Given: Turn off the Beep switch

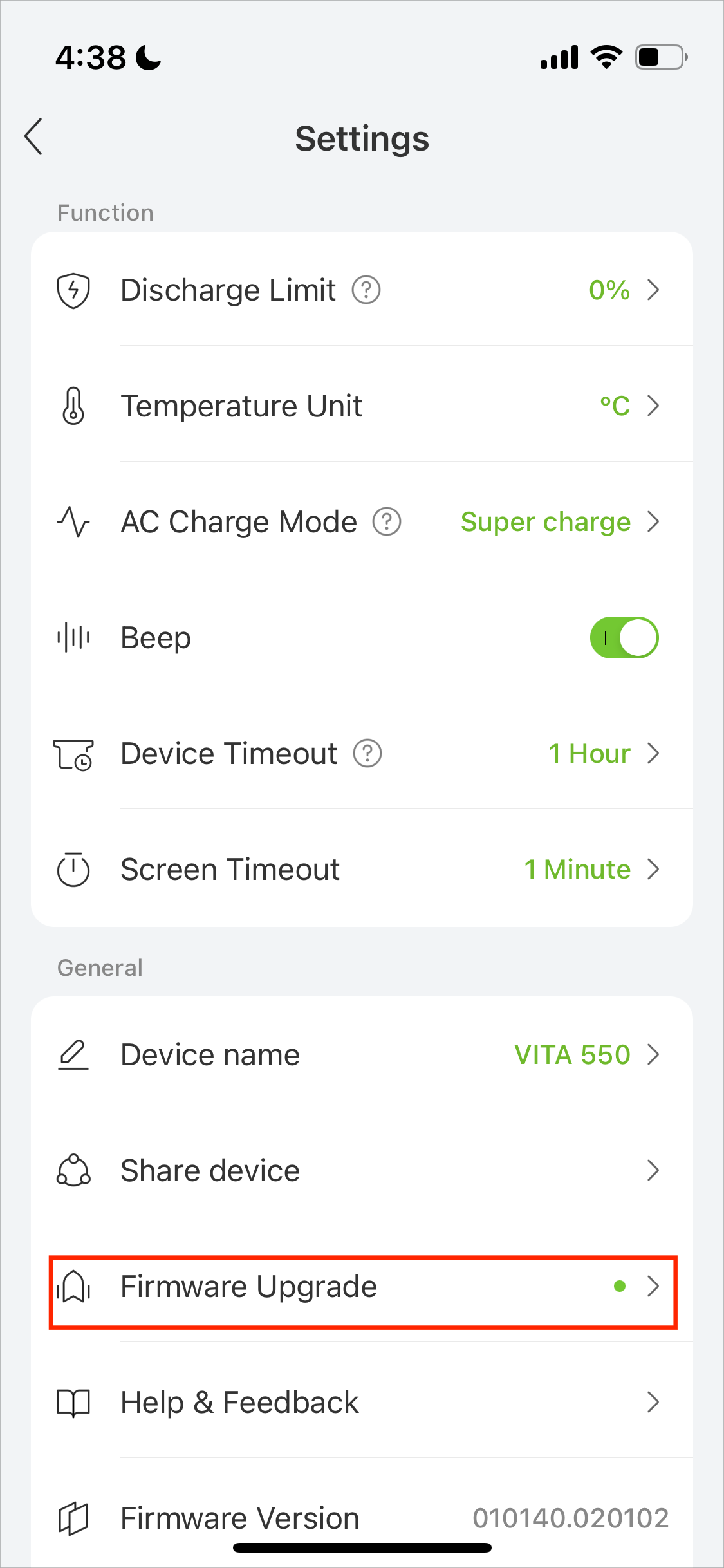Looking at the screenshot, I should [x=624, y=638].
